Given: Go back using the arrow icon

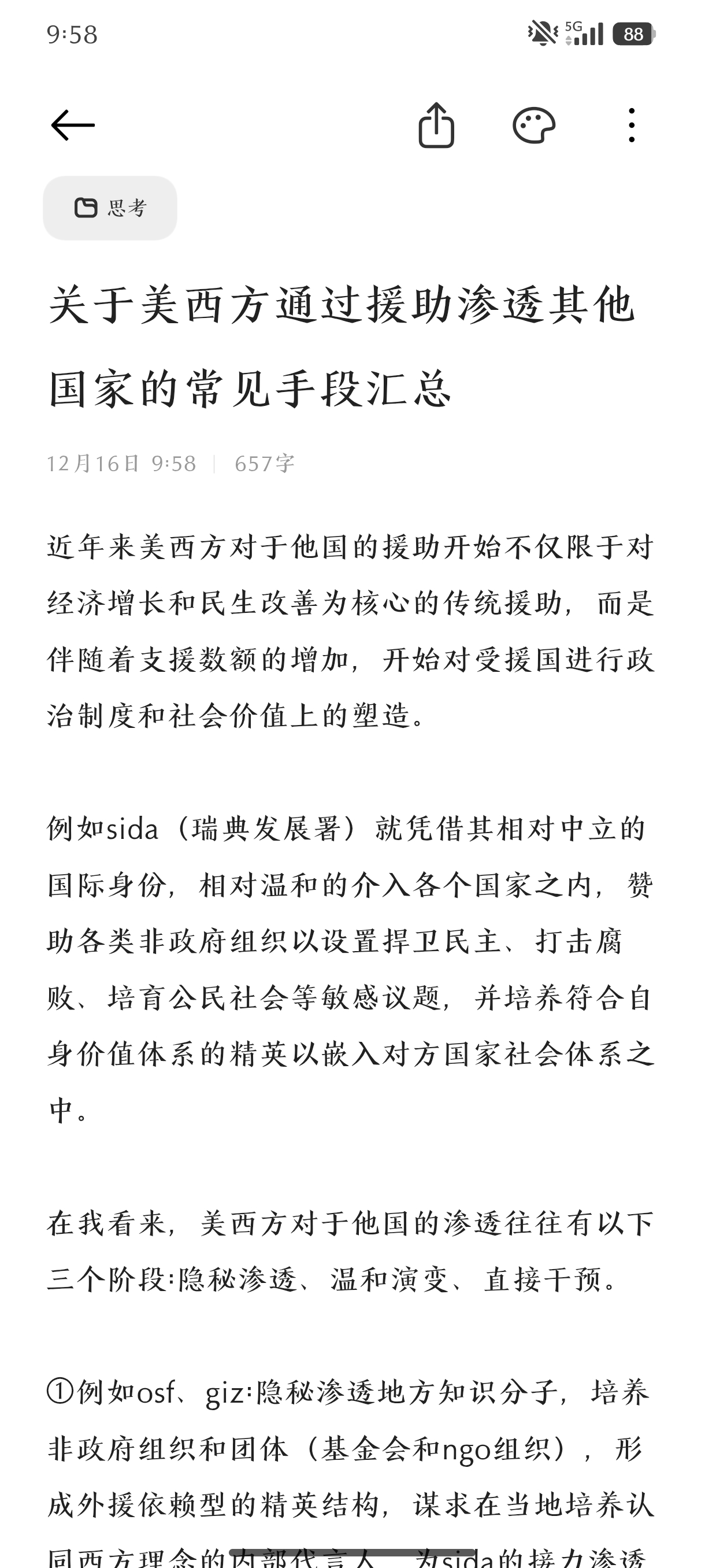Looking at the screenshot, I should [72, 125].
